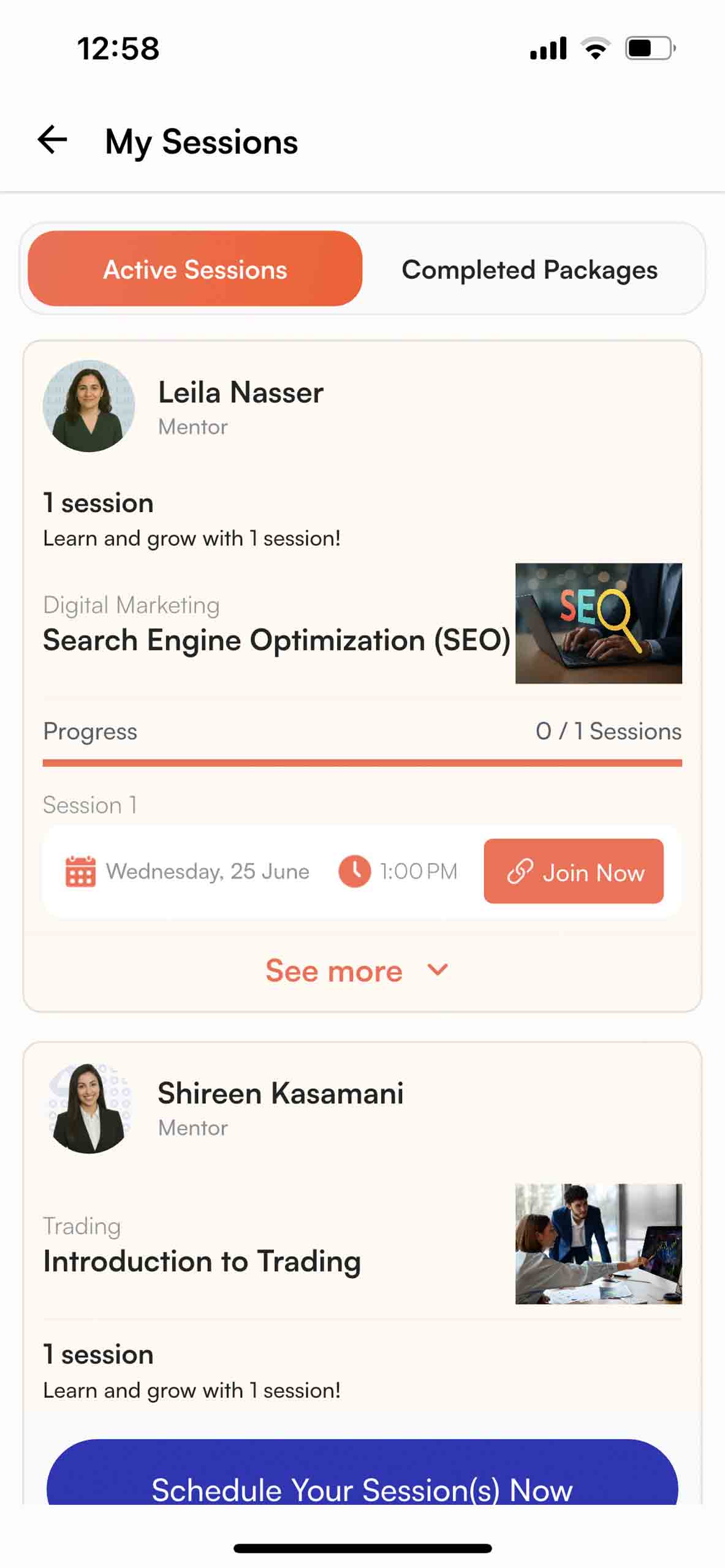Viewport: 725px width, 1568px height.
Task: Switch to the Completed Packages tab
Action: [530, 269]
